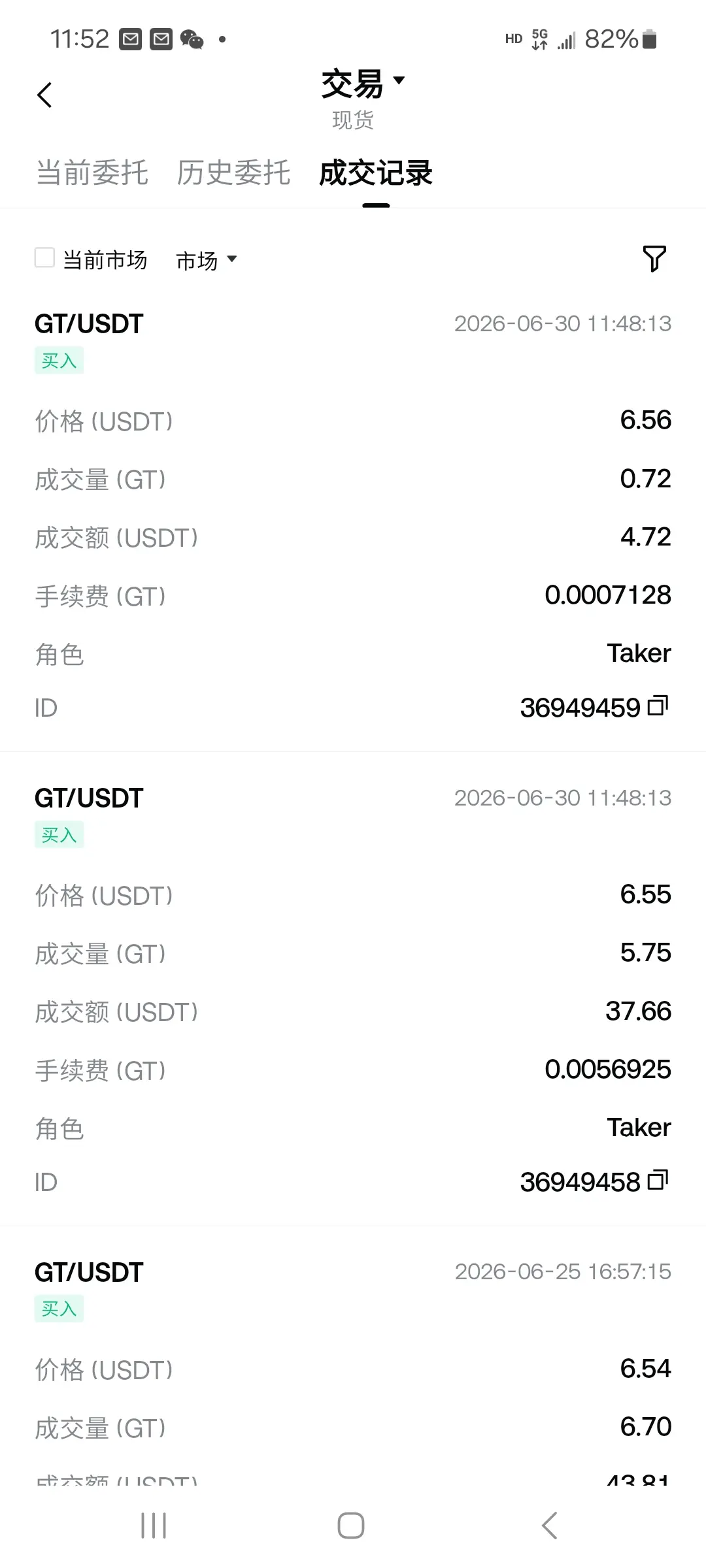Check the 当前市场 checkbox
706x1568 pixels.
pos(44,258)
